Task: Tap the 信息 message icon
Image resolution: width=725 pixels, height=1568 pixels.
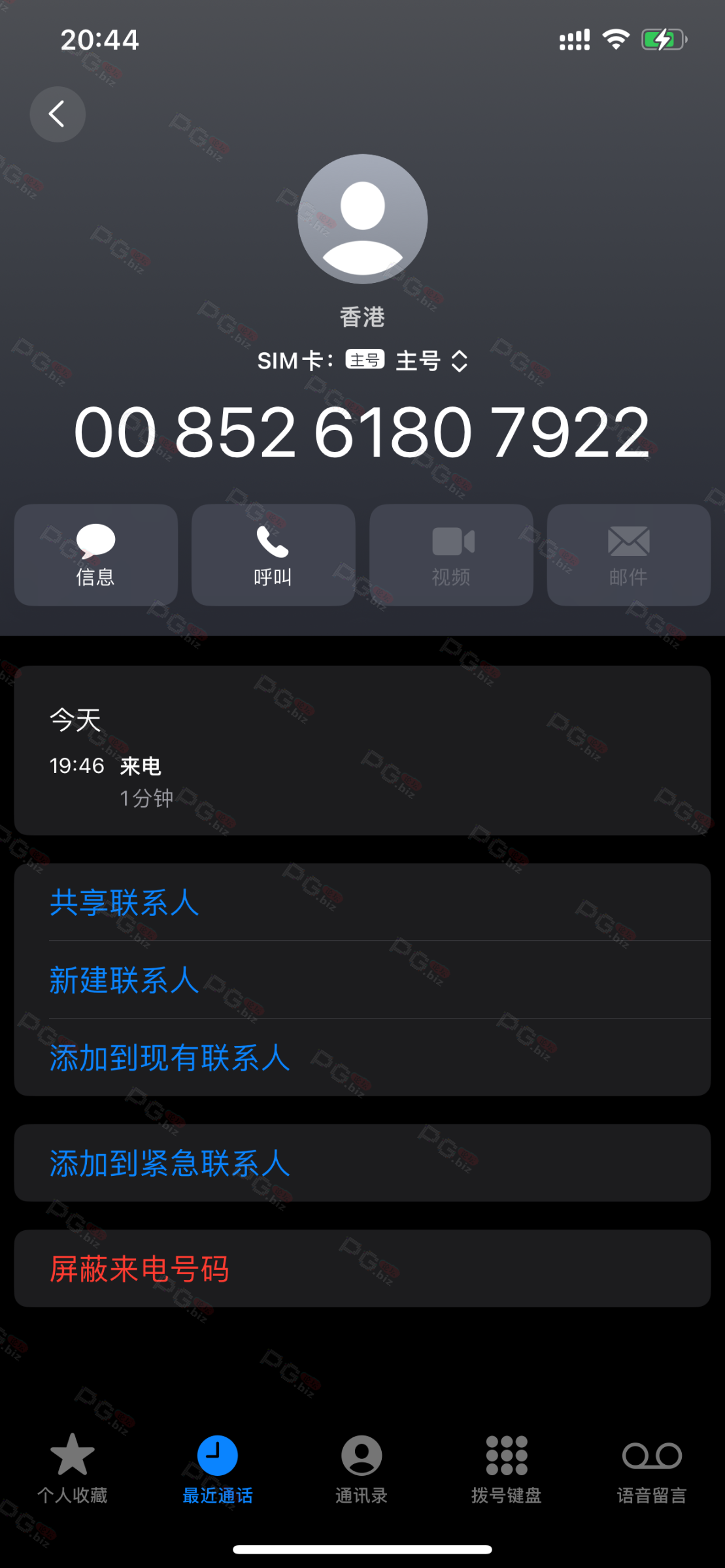Action: pos(95,555)
